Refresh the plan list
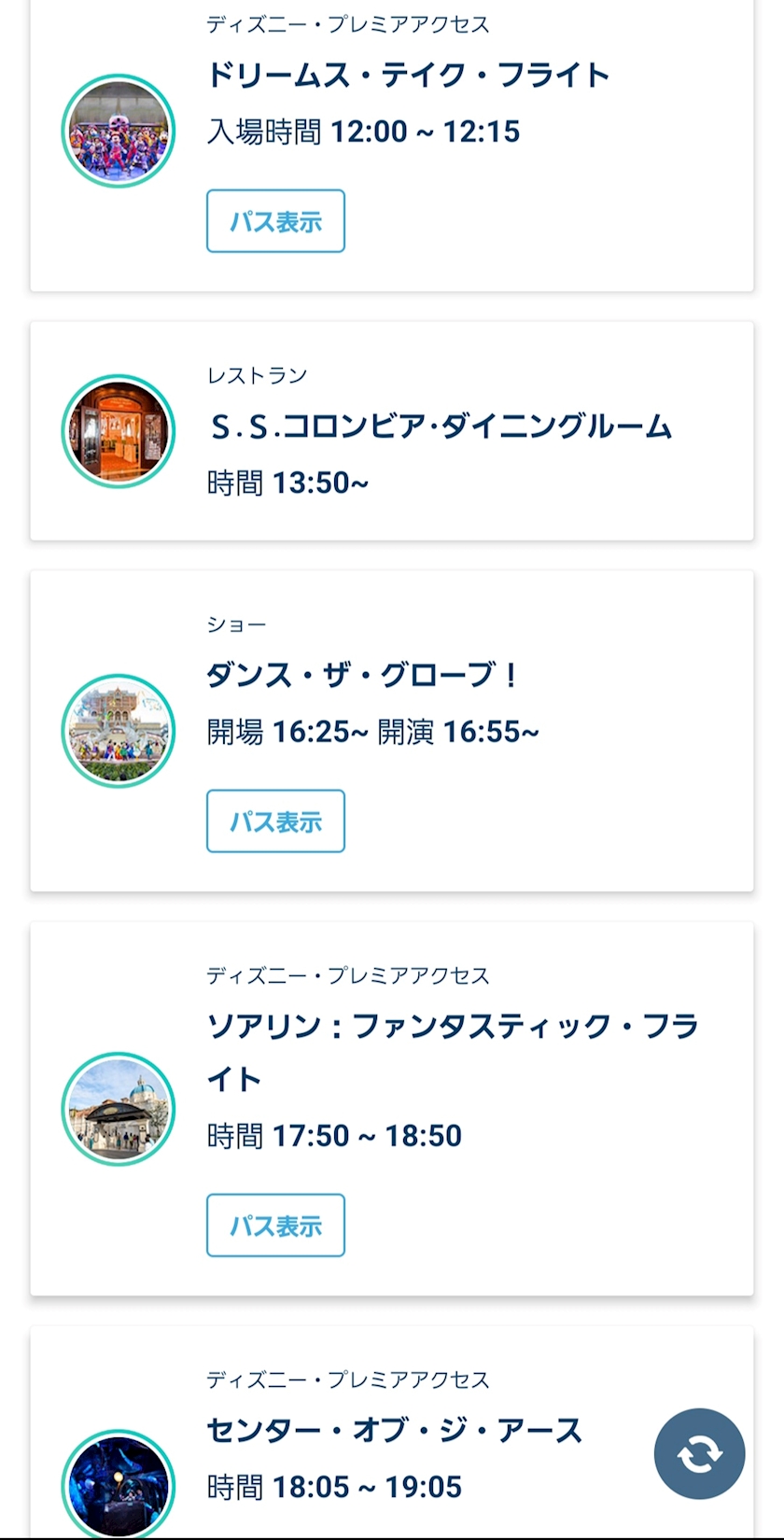The width and height of the screenshot is (784, 1540). coord(699,1453)
